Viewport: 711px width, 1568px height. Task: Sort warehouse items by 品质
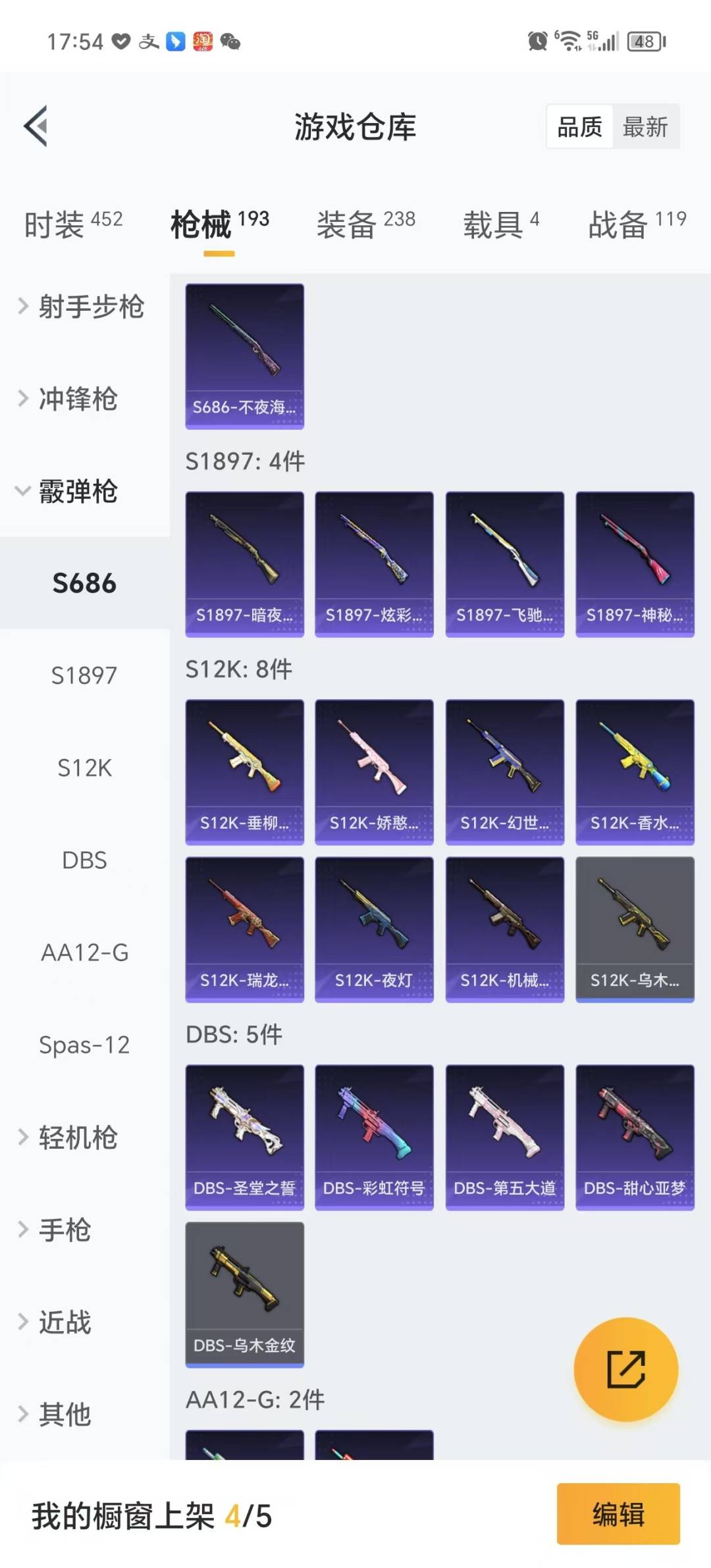[x=579, y=126]
